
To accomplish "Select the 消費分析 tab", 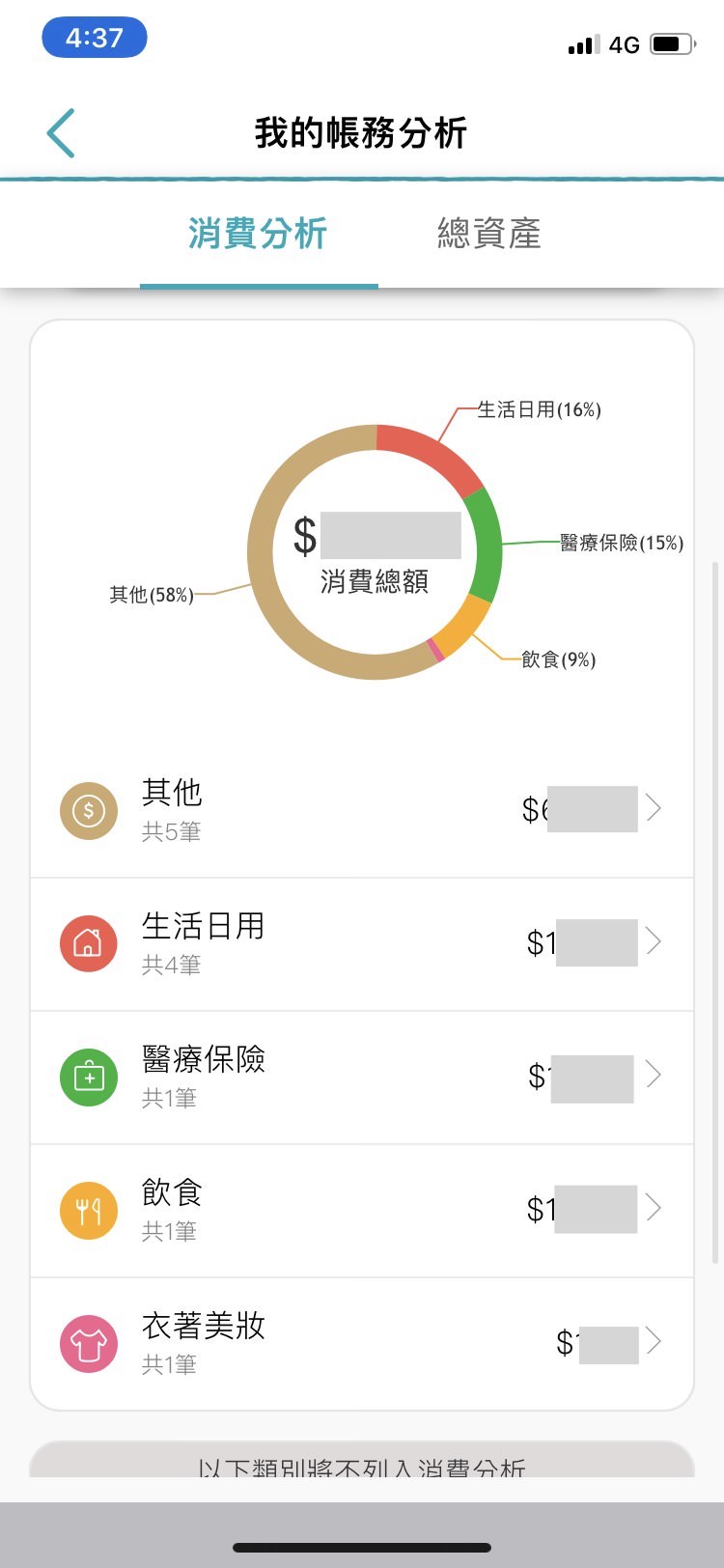I will tap(258, 234).
